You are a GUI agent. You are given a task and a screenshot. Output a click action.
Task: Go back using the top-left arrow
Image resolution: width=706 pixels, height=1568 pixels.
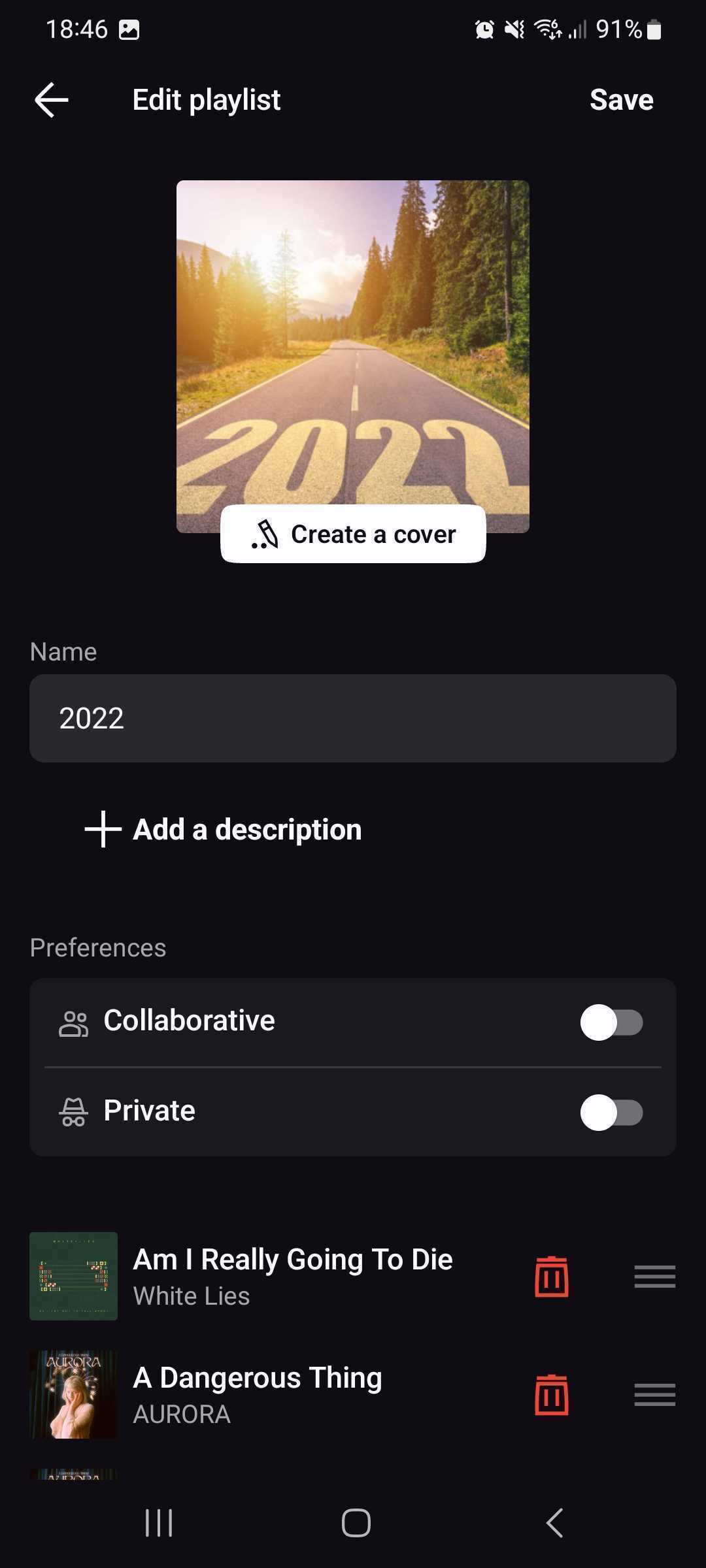52,100
